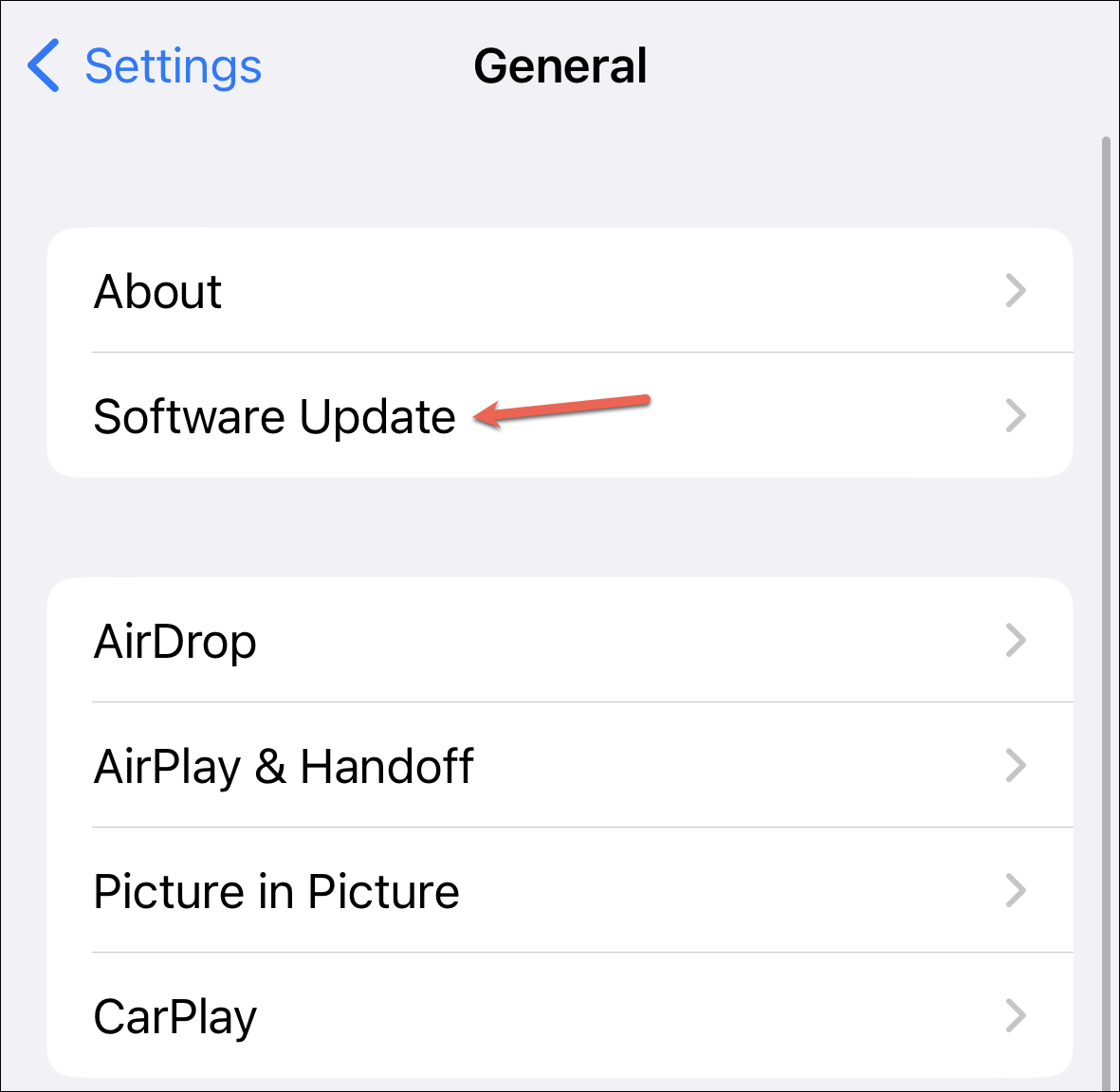Open Picture in Picture settings

pos(560,890)
